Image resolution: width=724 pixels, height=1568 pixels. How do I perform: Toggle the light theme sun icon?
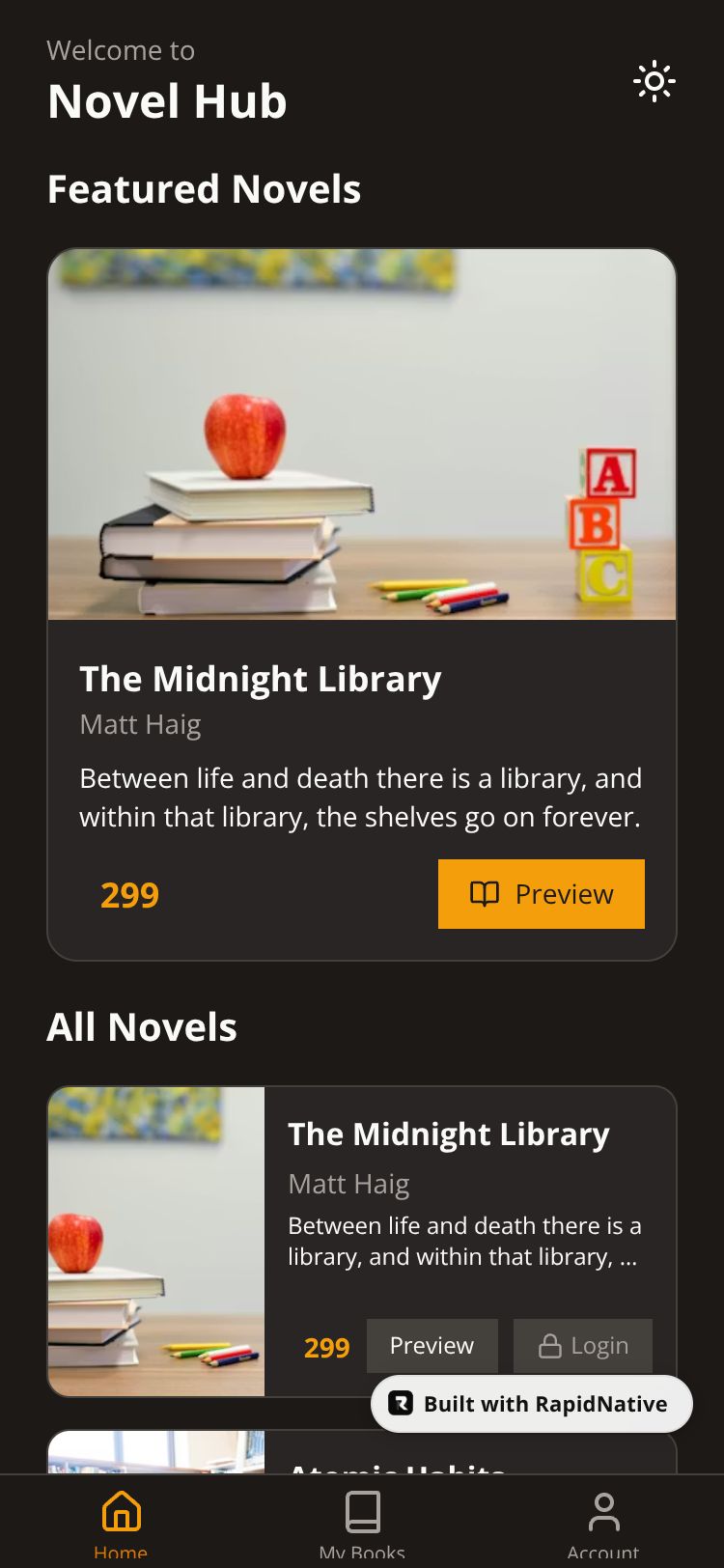(654, 81)
